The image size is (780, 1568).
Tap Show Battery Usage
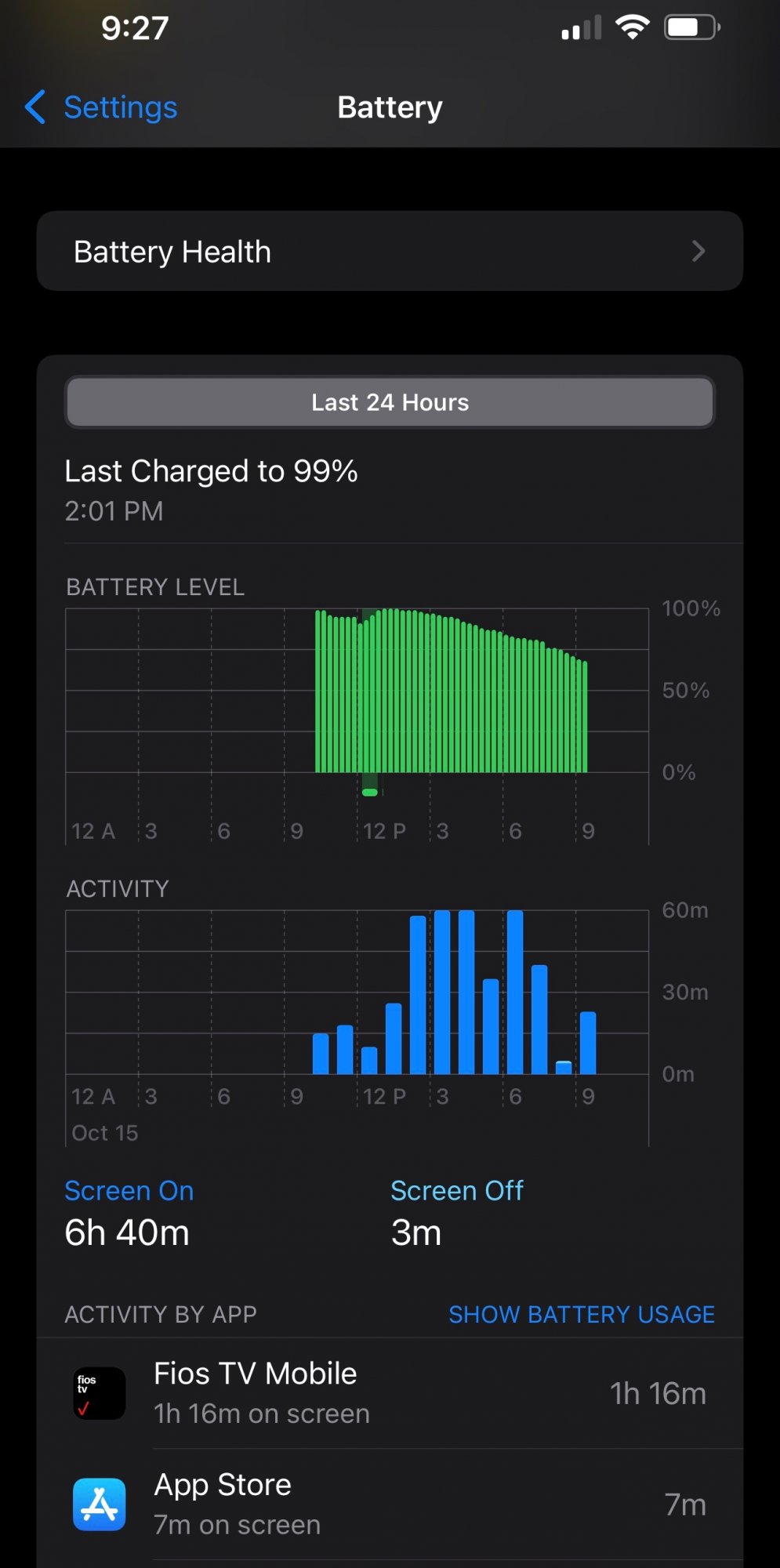[581, 1314]
